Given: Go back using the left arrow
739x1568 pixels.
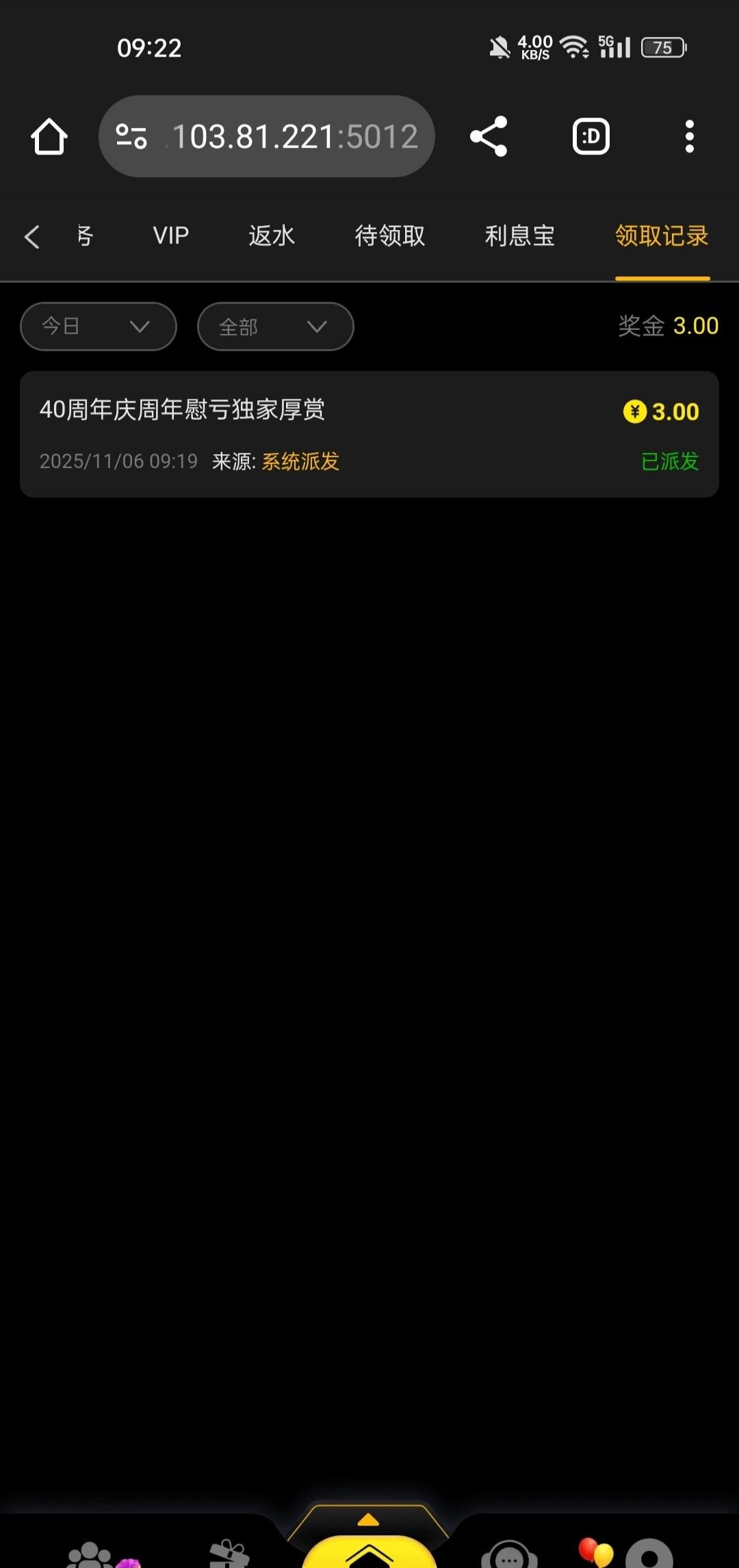Looking at the screenshot, I should click(x=31, y=237).
